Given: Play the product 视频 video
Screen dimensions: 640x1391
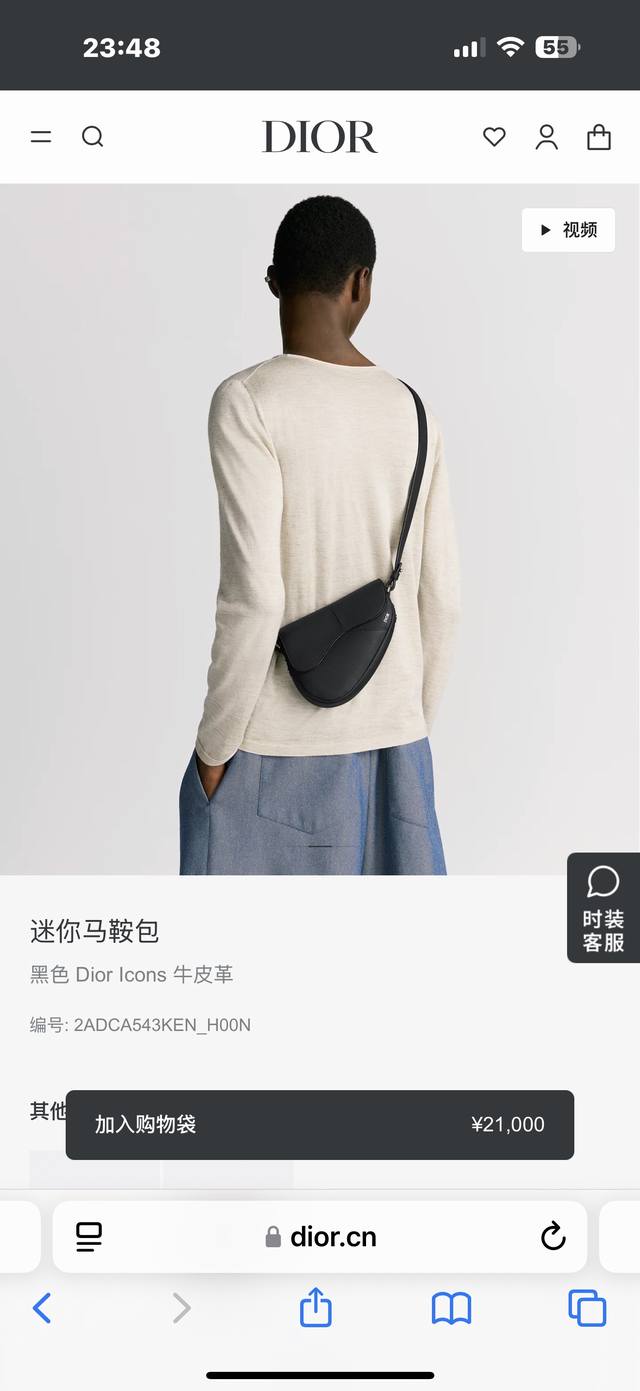Looking at the screenshot, I should [x=568, y=230].
